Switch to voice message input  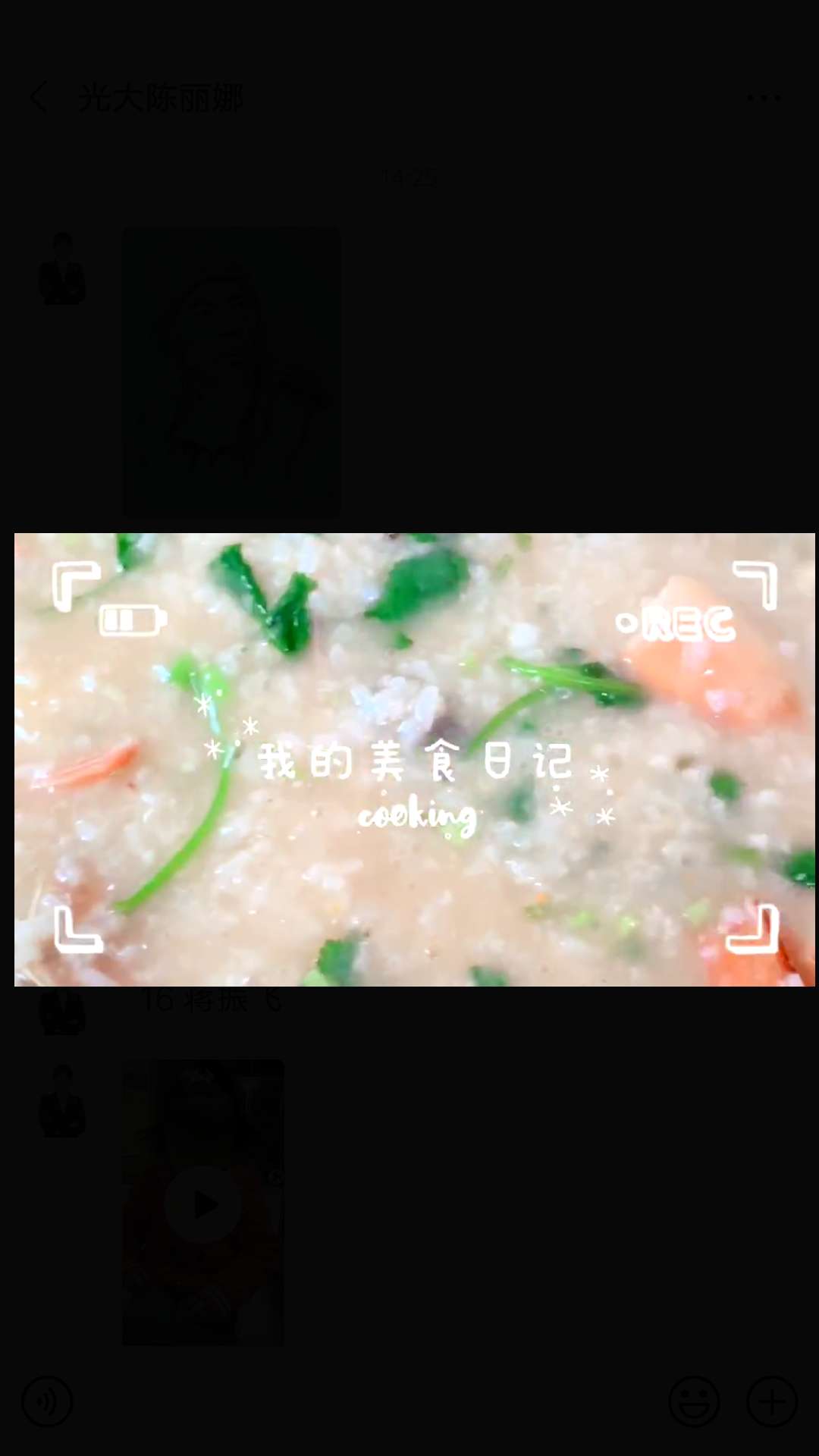(x=47, y=1402)
